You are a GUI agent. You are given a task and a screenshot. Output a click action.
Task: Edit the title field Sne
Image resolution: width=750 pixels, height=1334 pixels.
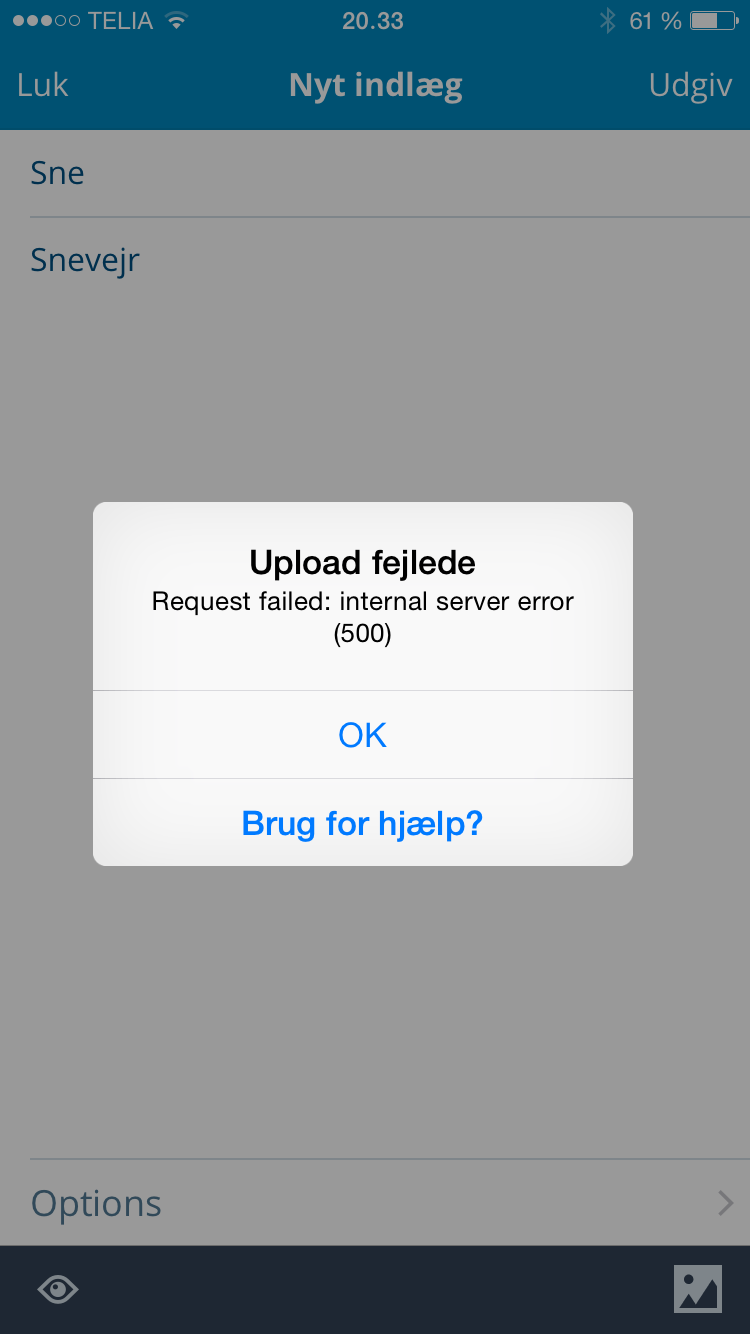pyautogui.click(x=390, y=173)
